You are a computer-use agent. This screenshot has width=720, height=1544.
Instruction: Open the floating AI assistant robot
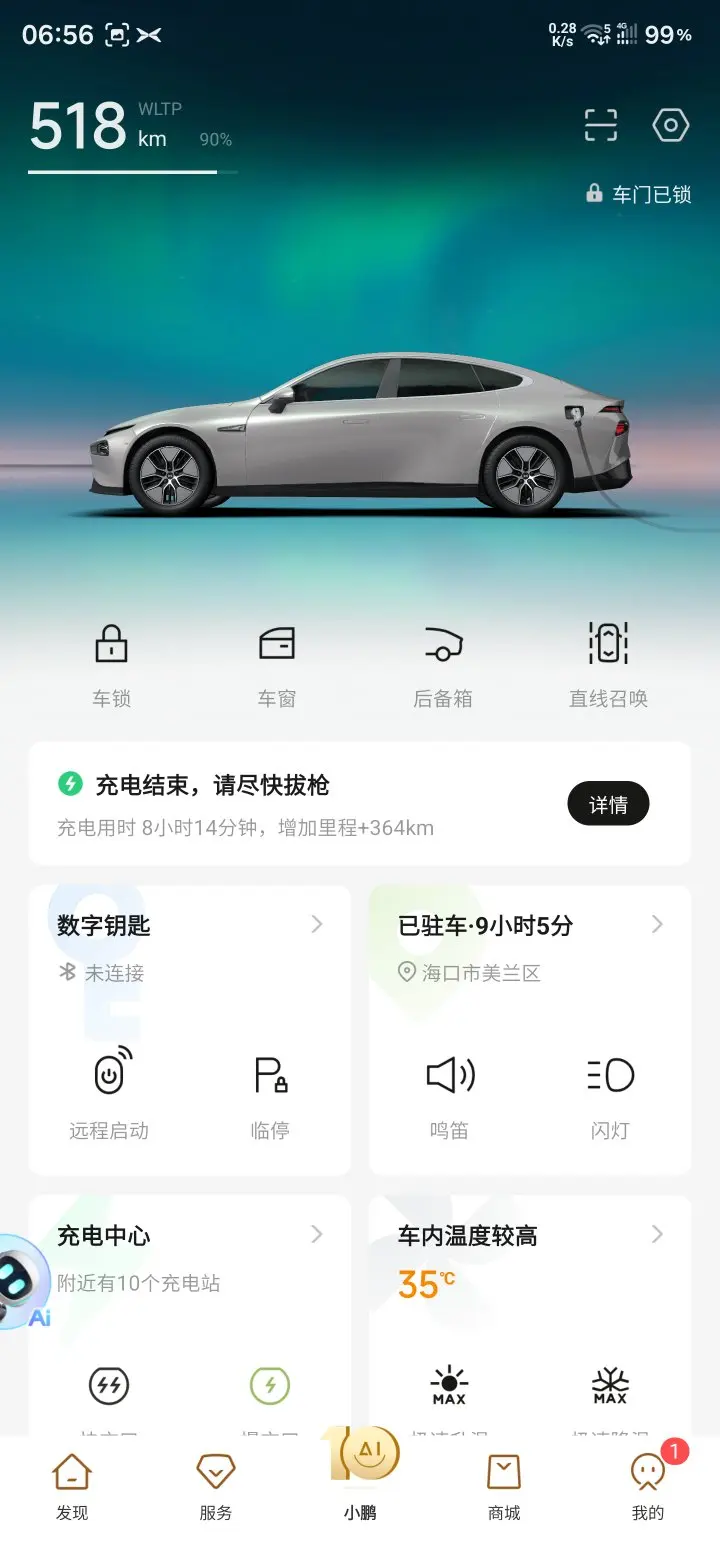coord(22,1282)
